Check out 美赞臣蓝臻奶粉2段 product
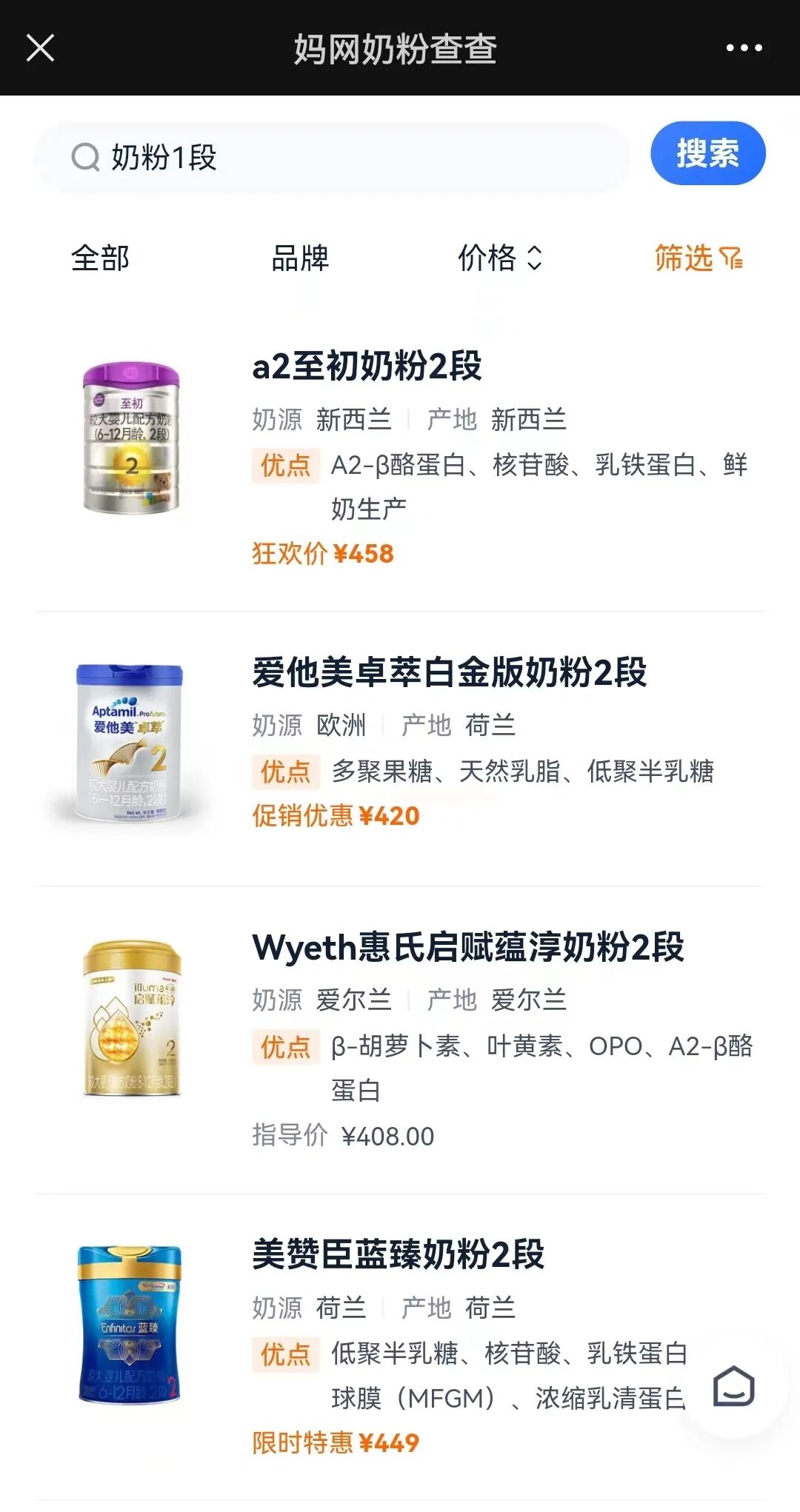The height and width of the screenshot is (1512, 800). tap(399, 1255)
